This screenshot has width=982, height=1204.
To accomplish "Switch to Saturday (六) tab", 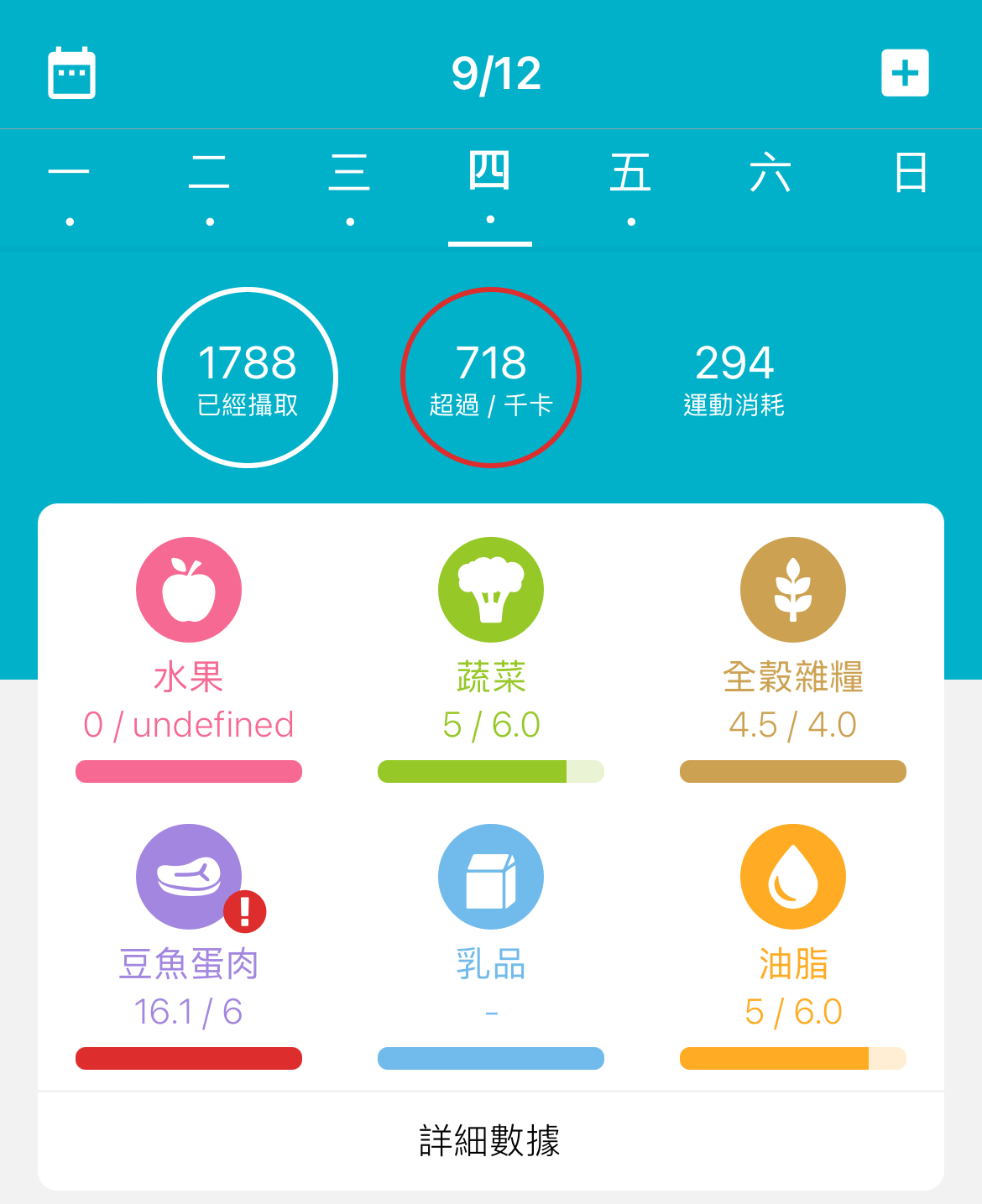I will 770,175.
